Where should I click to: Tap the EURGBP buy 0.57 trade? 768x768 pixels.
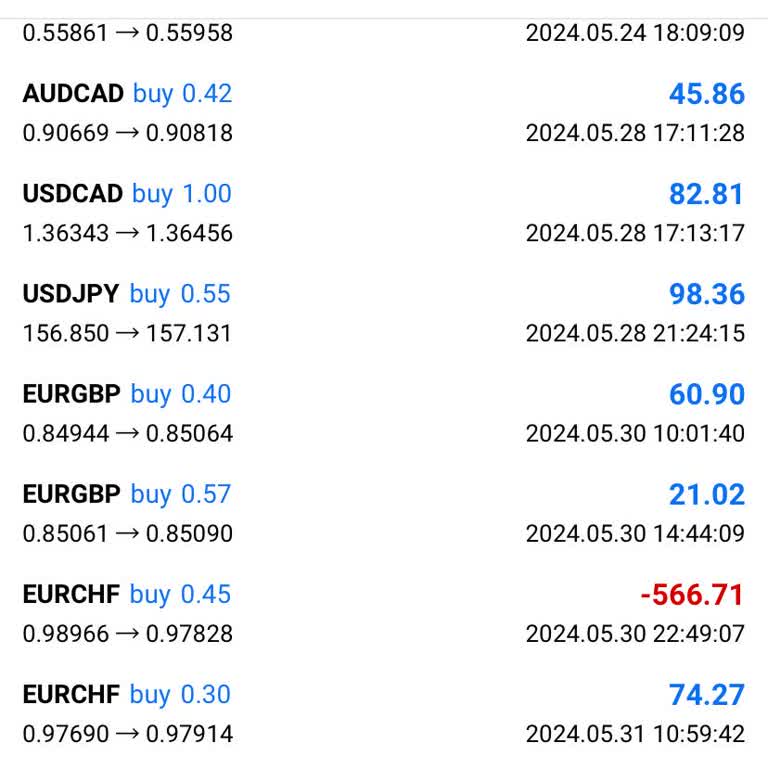point(383,513)
